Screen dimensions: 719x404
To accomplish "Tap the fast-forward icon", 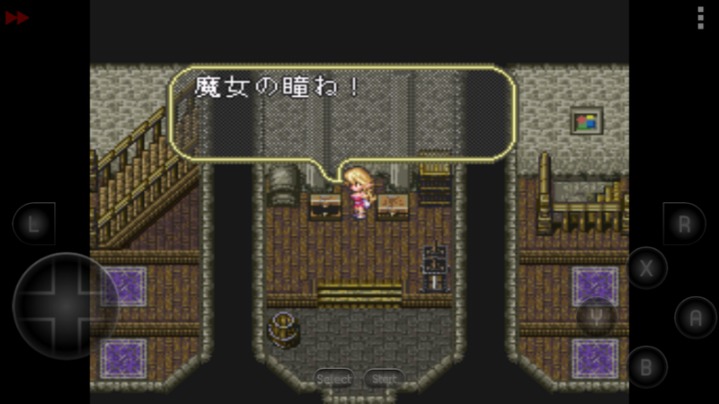I will (16, 17).
